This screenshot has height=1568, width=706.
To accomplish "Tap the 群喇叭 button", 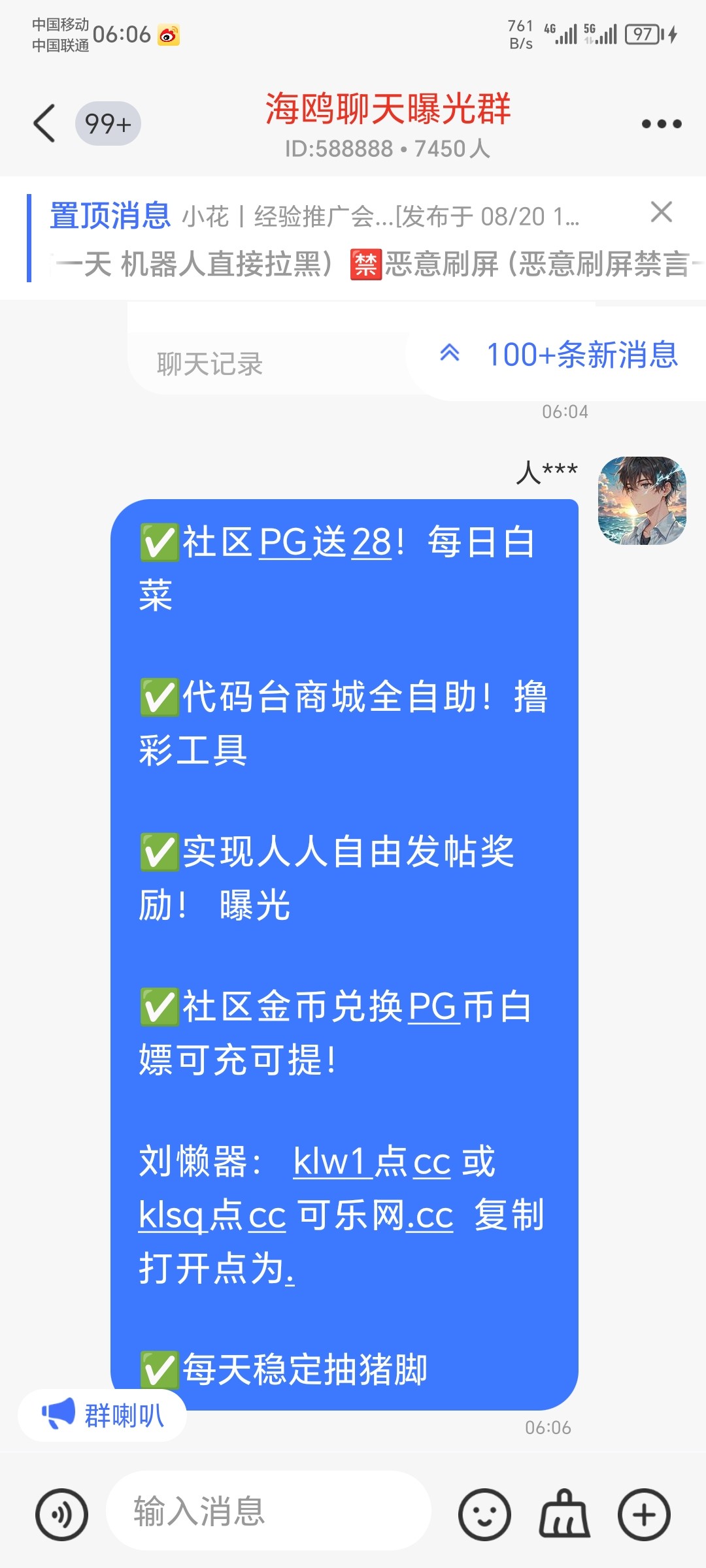I will (103, 1415).
